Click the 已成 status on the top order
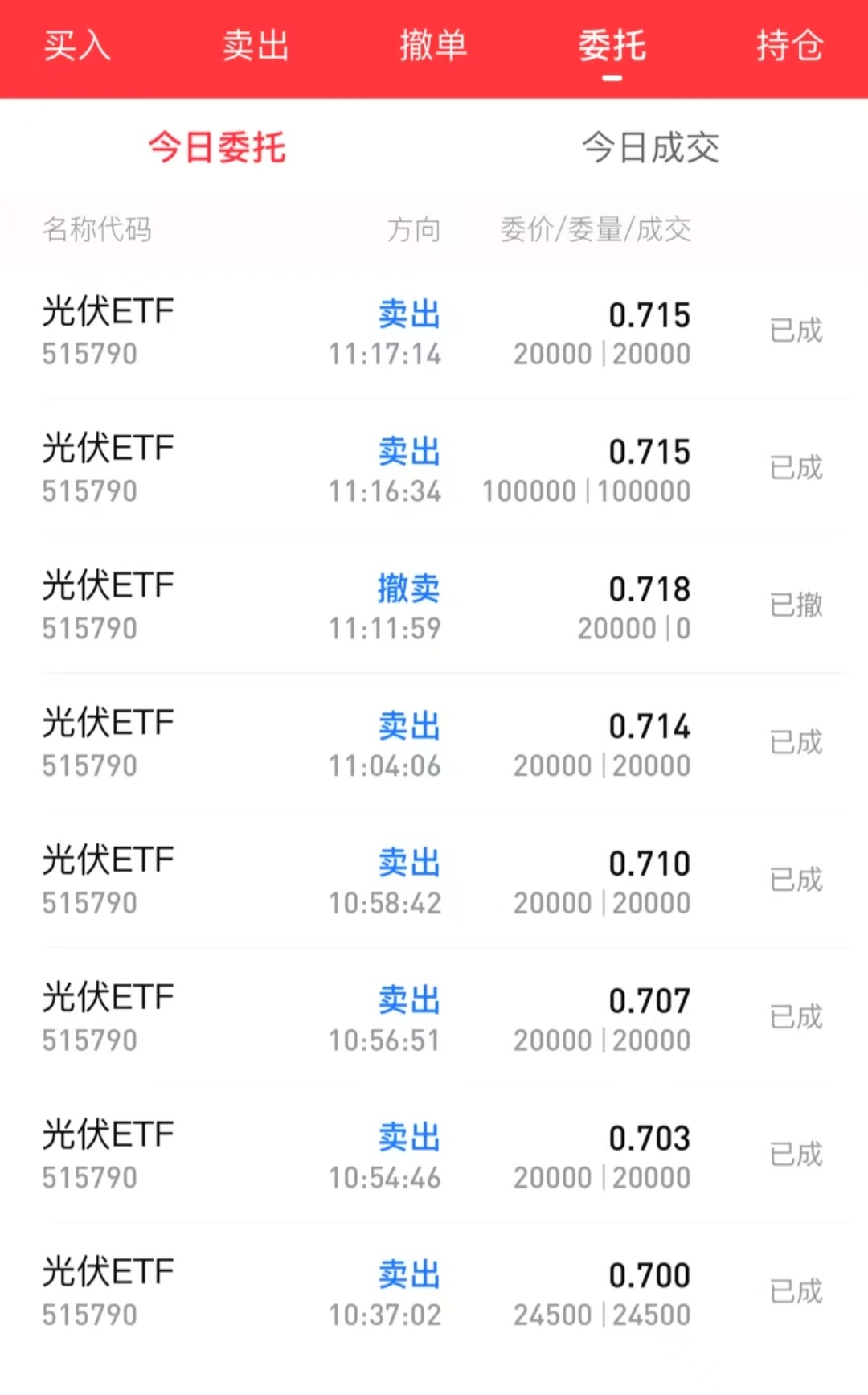This screenshot has height=1395, width=868. click(795, 332)
